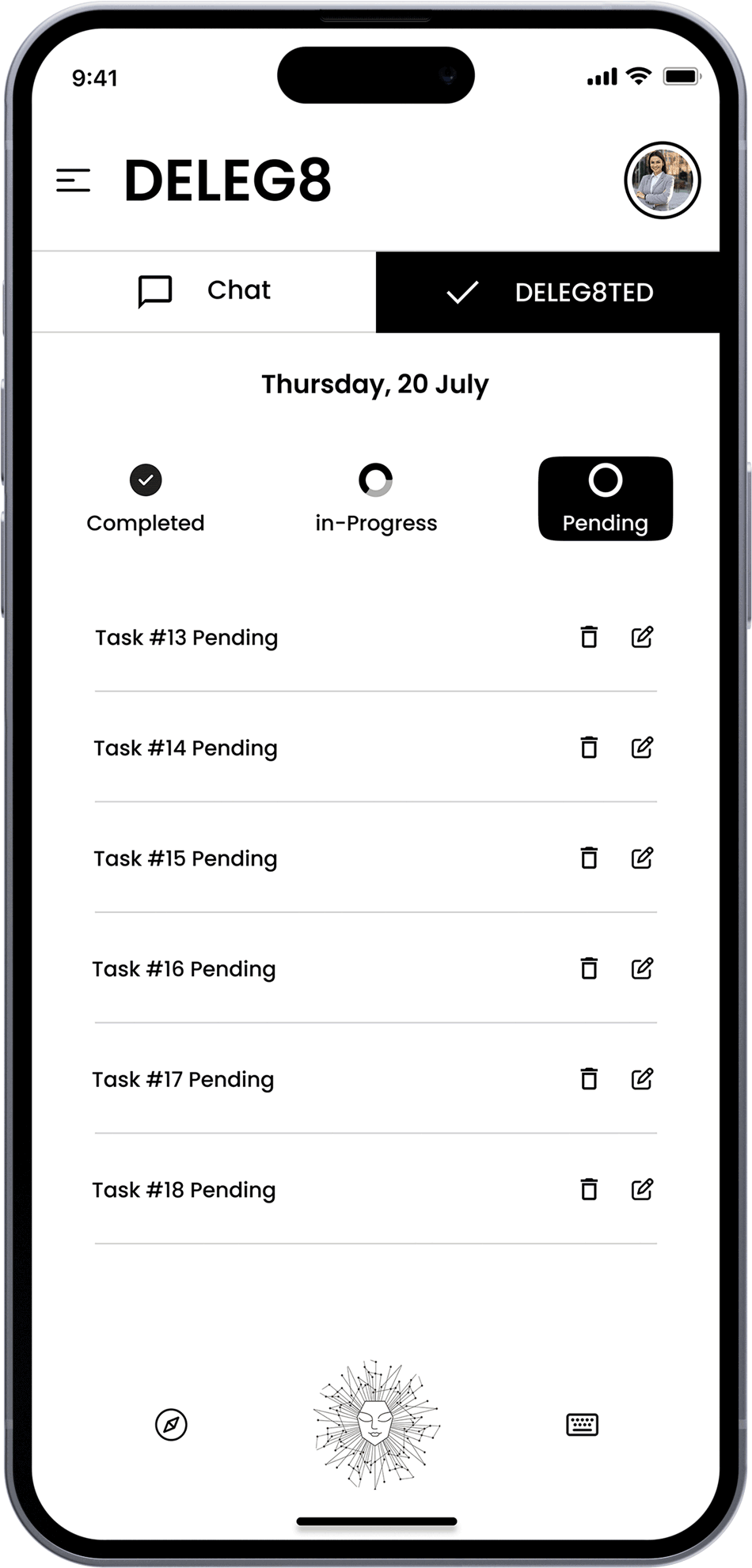The image size is (752, 1568).
Task: Delete Task #14 Pending
Action: [x=589, y=747]
